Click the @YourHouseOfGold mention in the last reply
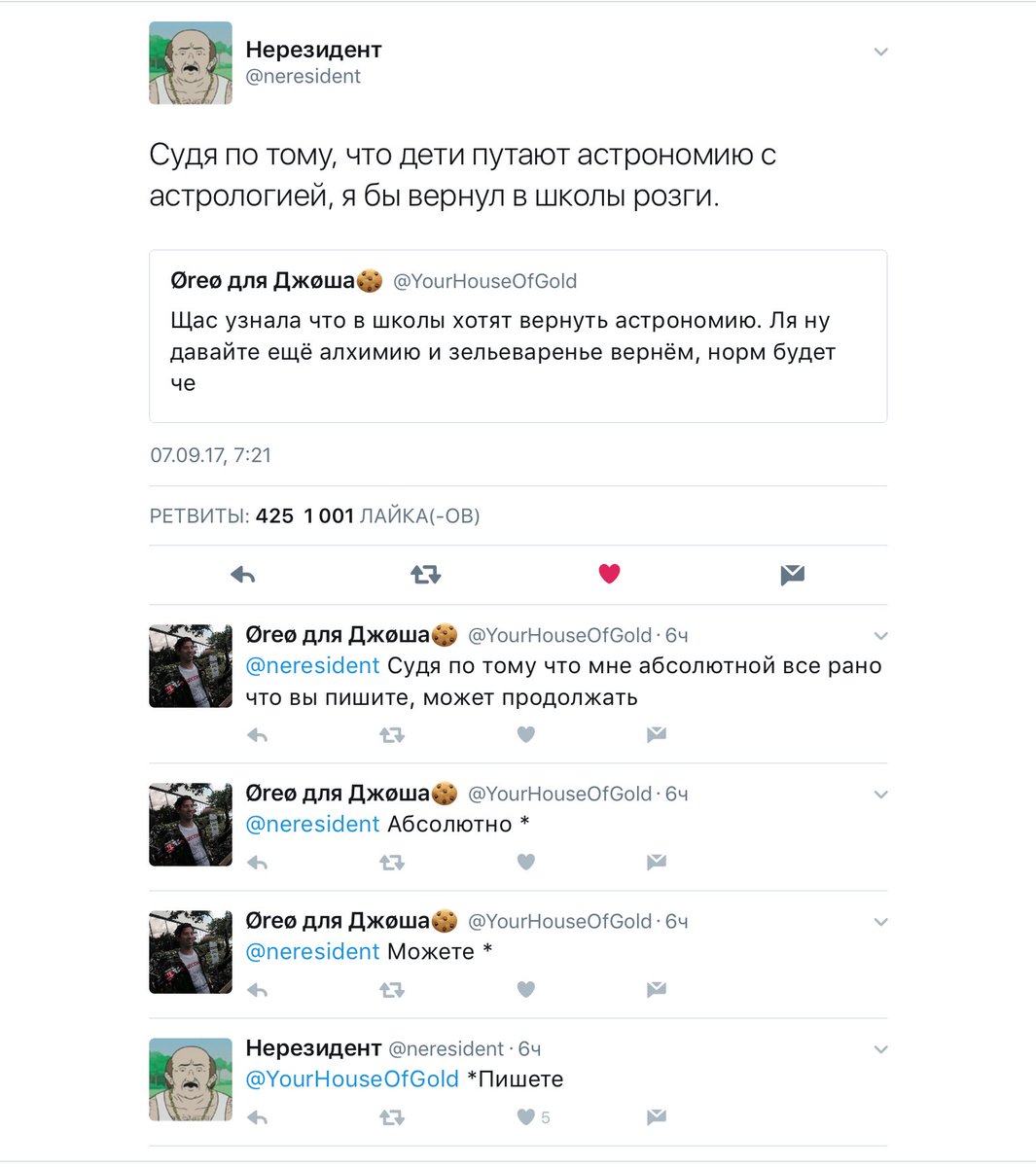 pos(352,1079)
